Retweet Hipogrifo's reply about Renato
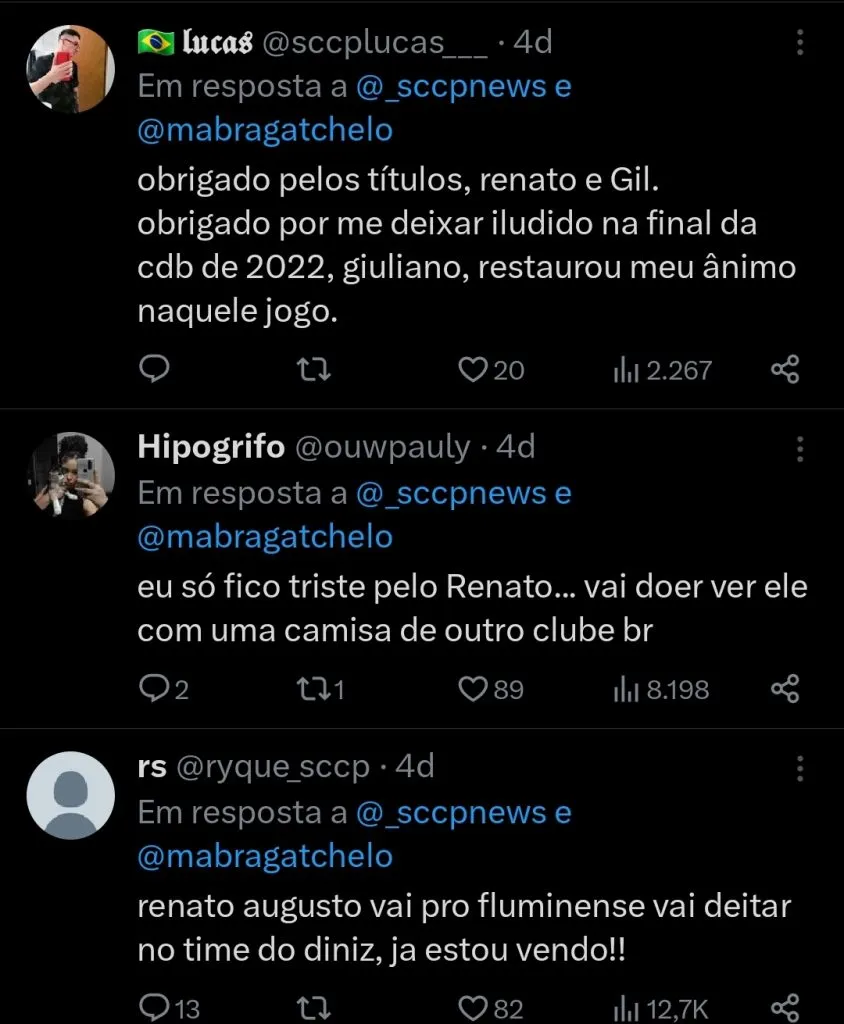The width and height of the screenshot is (844, 1024). pos(315,688)
